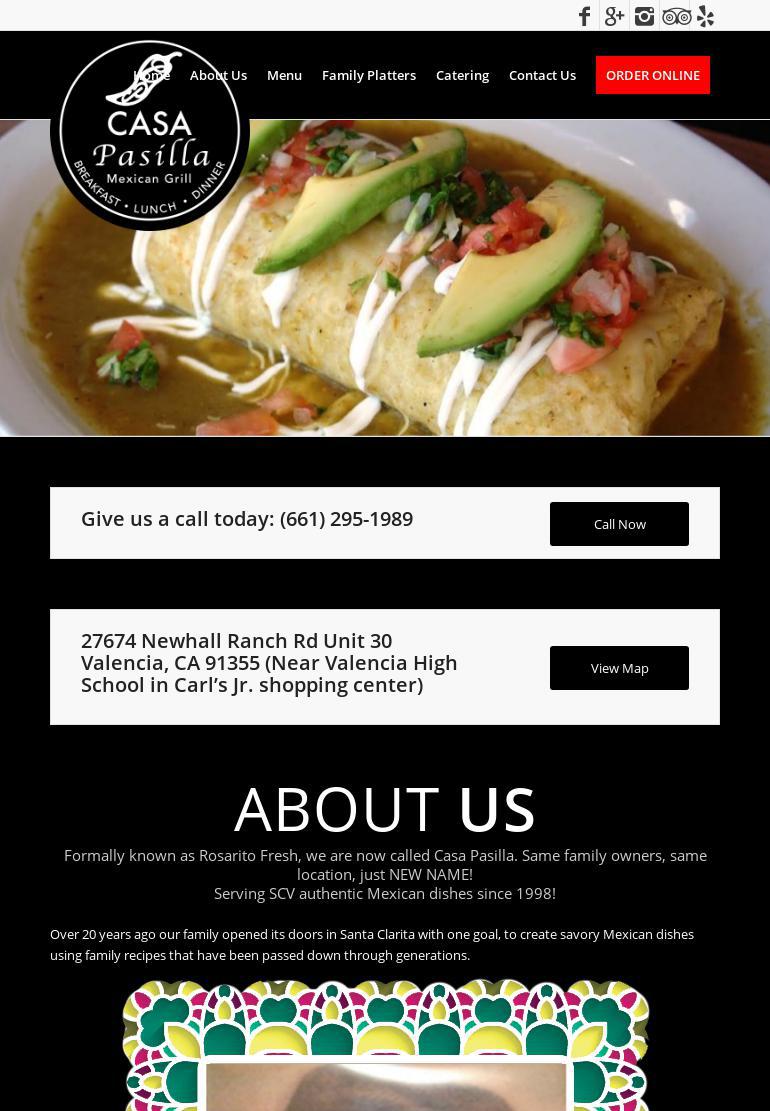Go to About Us page

(218, 75)
